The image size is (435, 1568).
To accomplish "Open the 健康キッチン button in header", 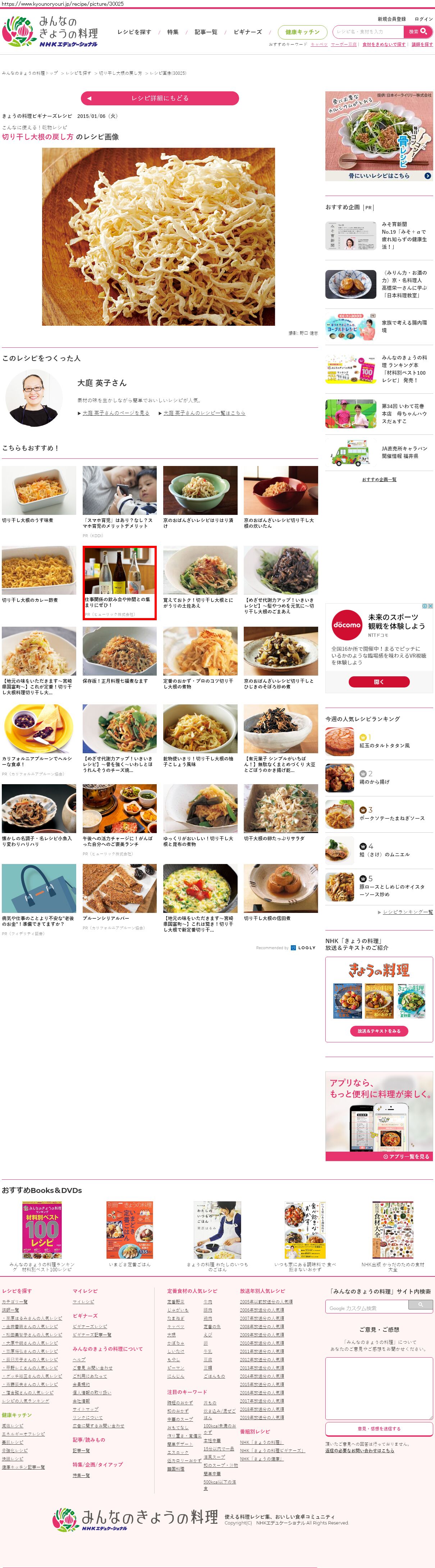I will [x=302, y=32].
